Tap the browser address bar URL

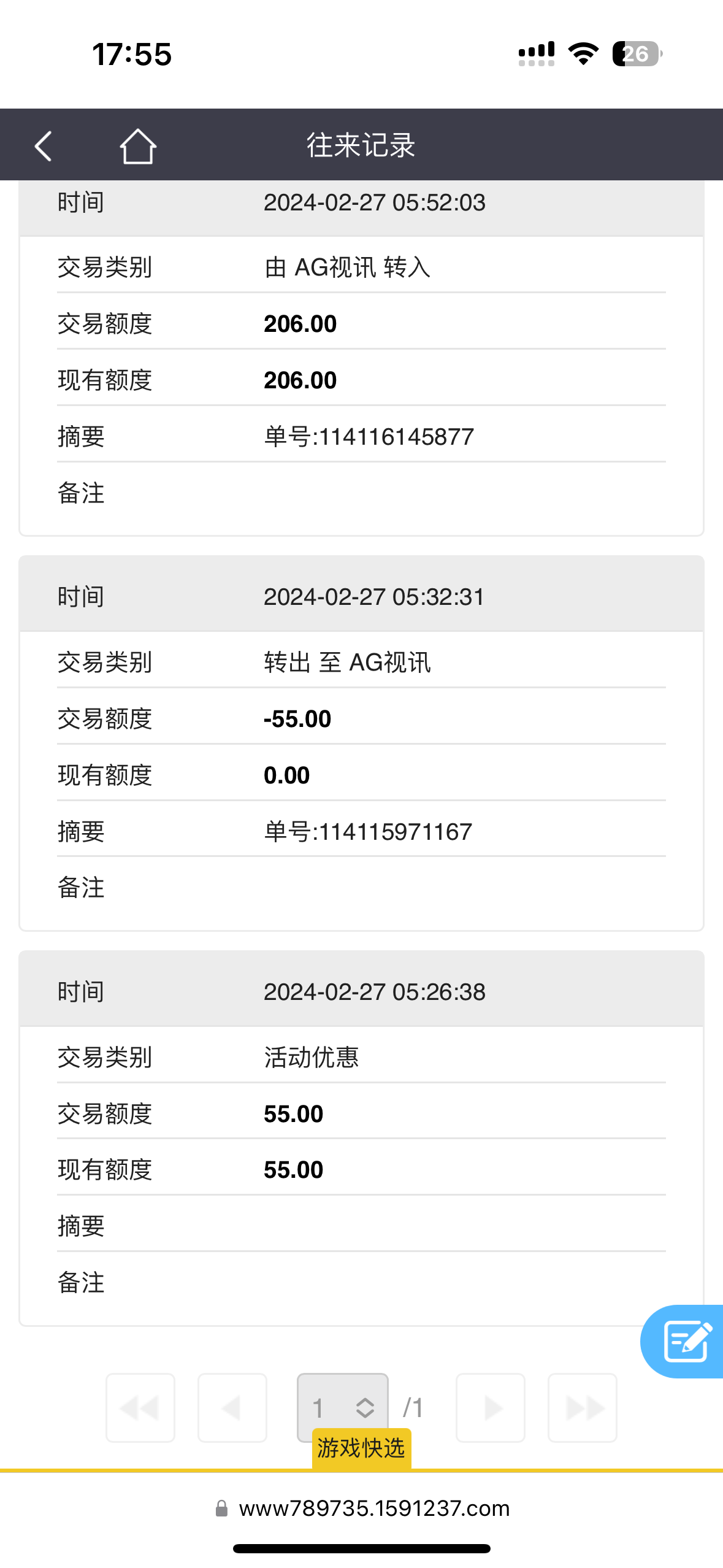pyautogui.click(x=374, y=1508)
